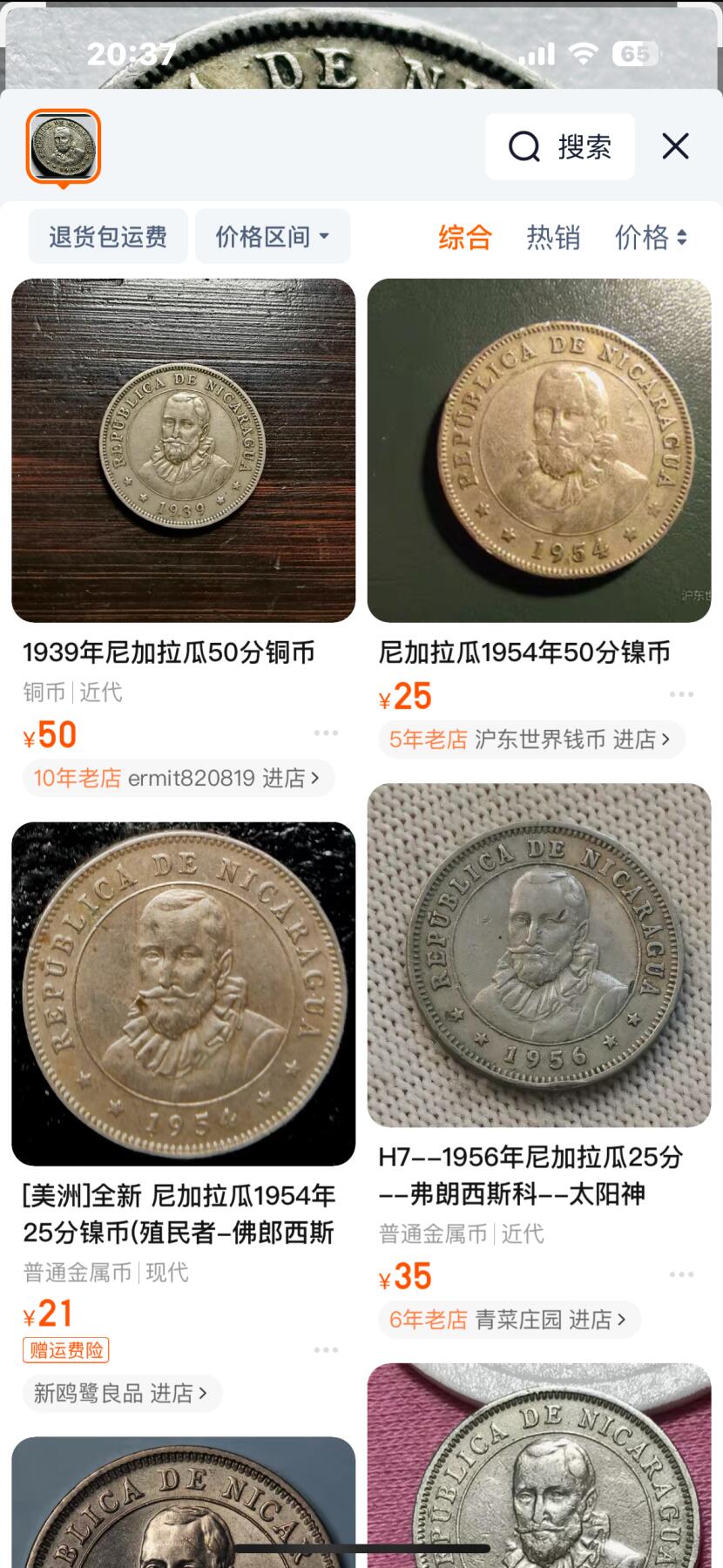Image resolution: width=723 pixels, height=1568 pixels.
Task: Enter the 新鸥鹭良品 shop
Action: (122, 1393)
